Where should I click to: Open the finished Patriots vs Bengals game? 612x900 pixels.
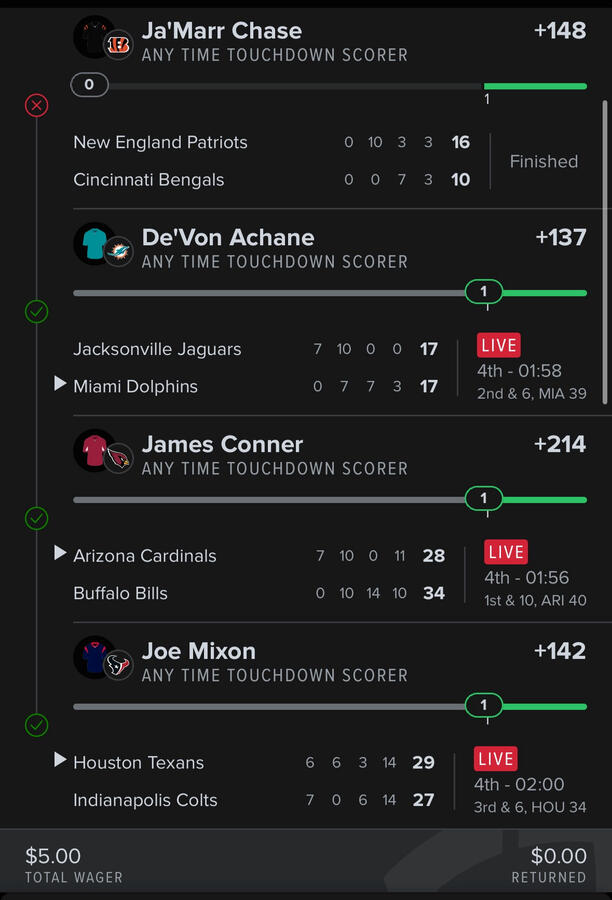click(270, 161)
